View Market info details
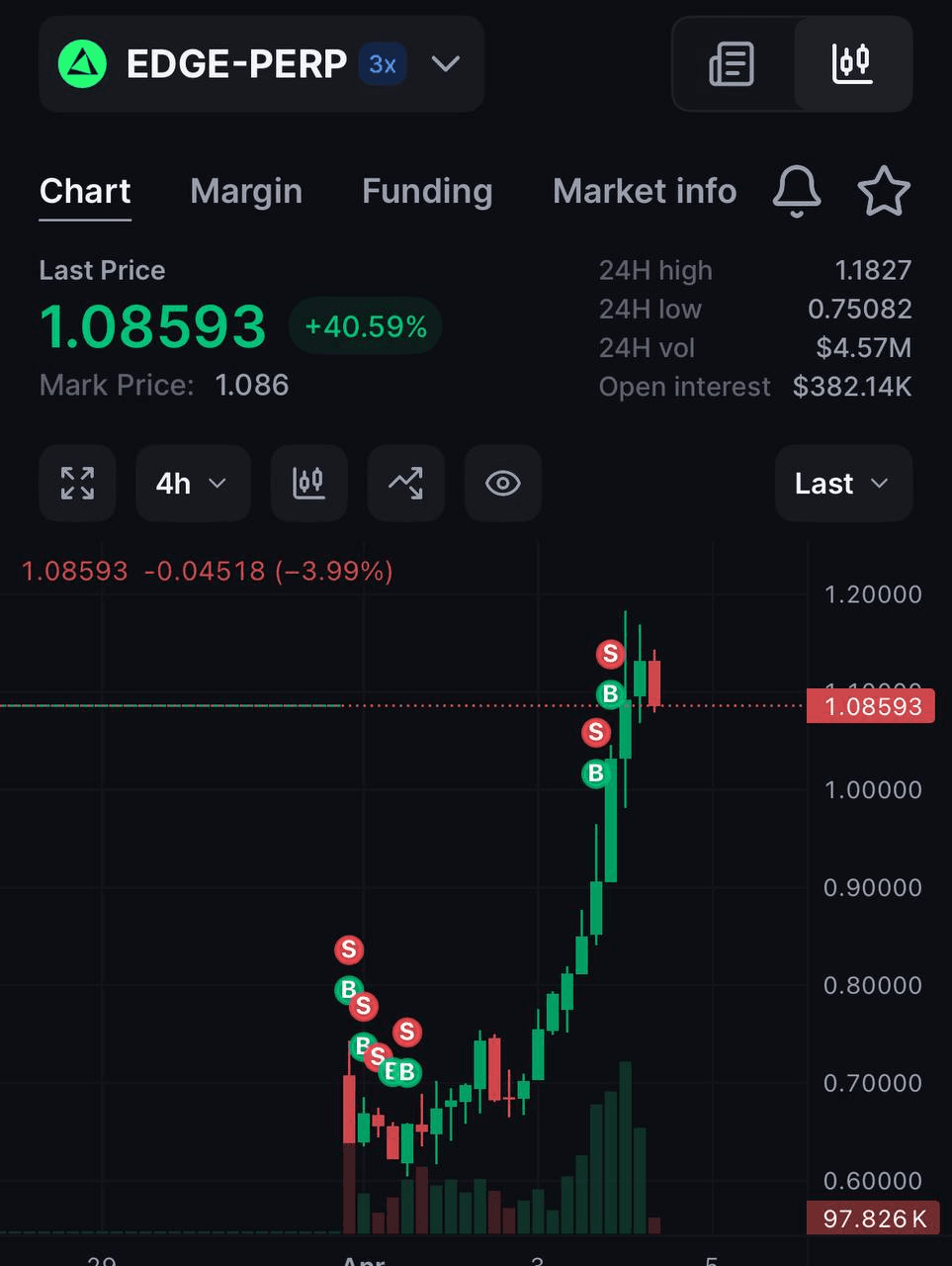This screenshot has height=1266, width=952. point(644,192)
